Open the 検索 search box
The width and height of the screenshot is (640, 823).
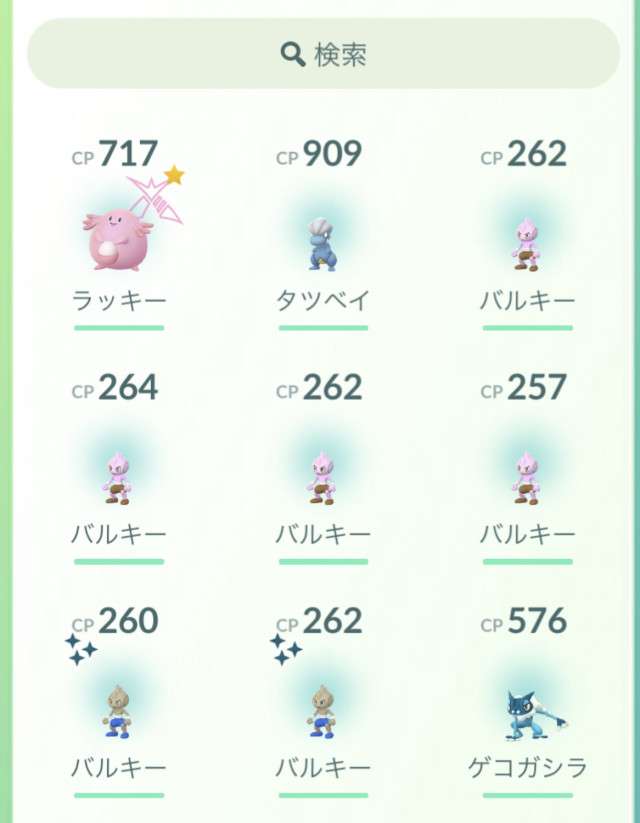coord(323,54)
